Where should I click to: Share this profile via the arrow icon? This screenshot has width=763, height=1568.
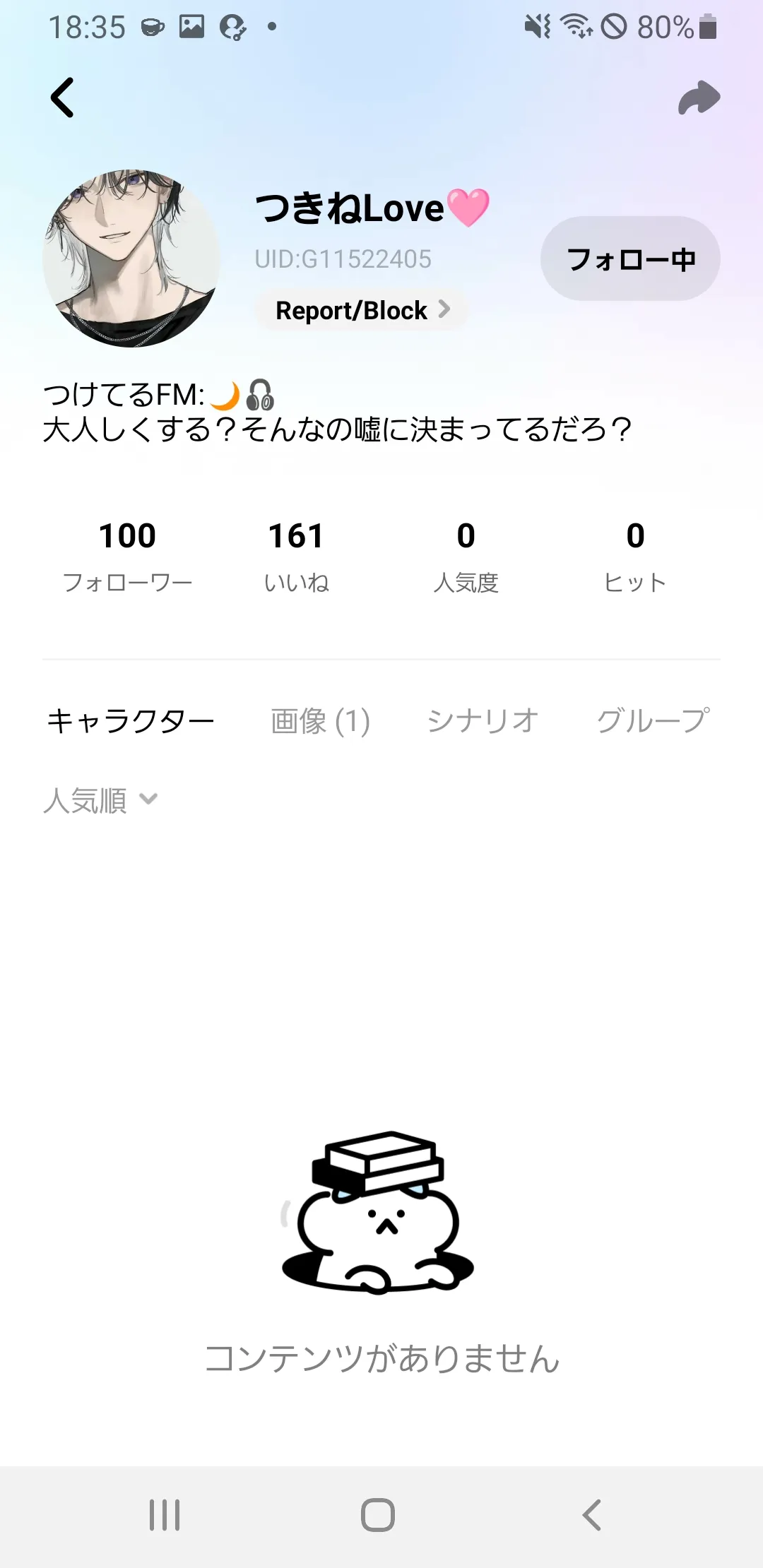pos(699,97)
